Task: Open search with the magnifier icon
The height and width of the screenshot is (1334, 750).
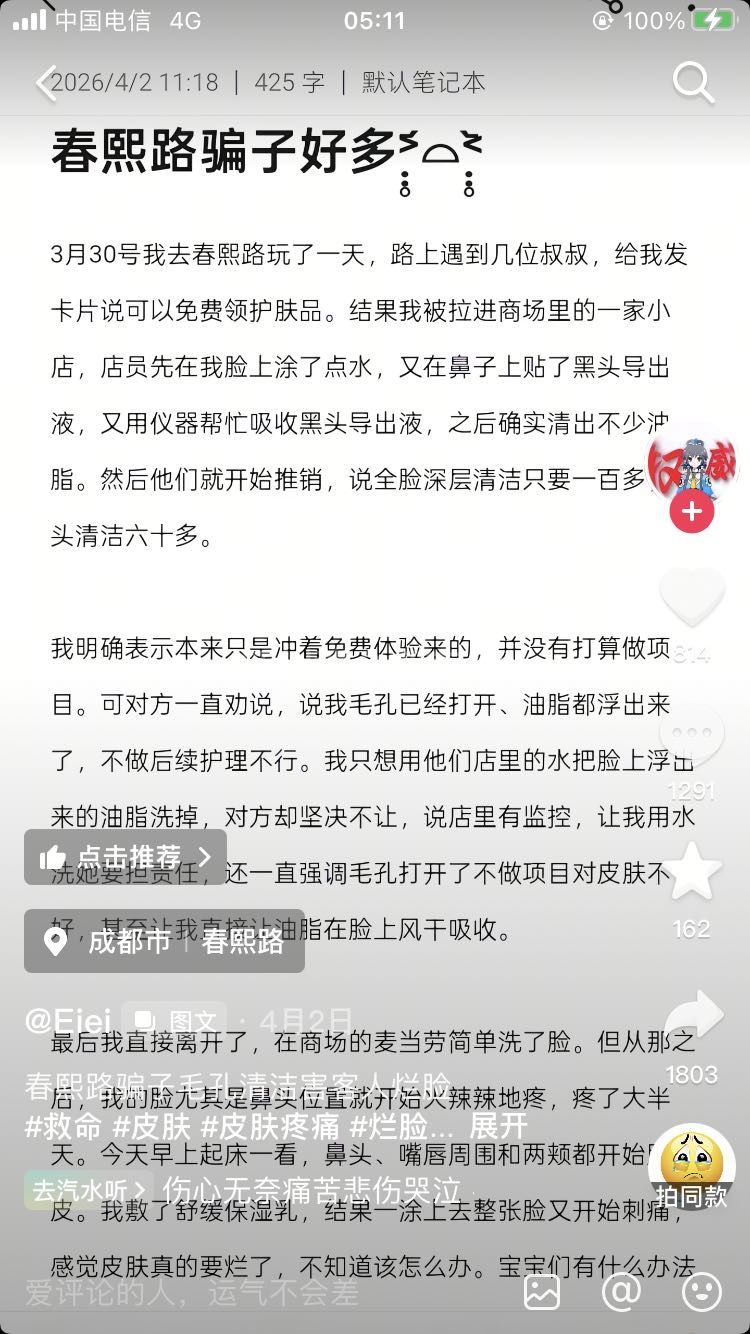Action: coord(693,83)
